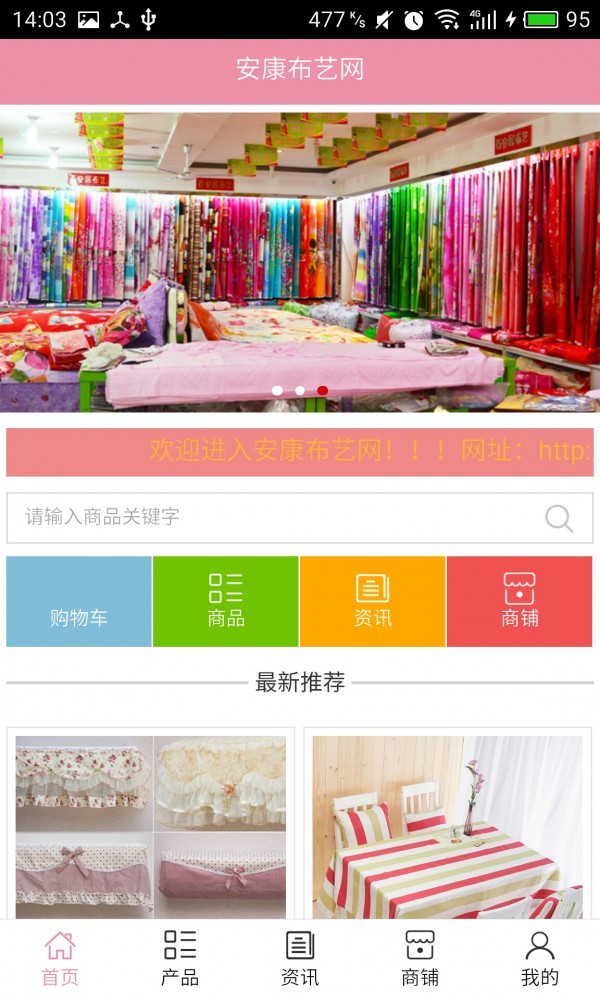
Task: Tap the search magnifier icon
Action: click(x=558, y=518)
